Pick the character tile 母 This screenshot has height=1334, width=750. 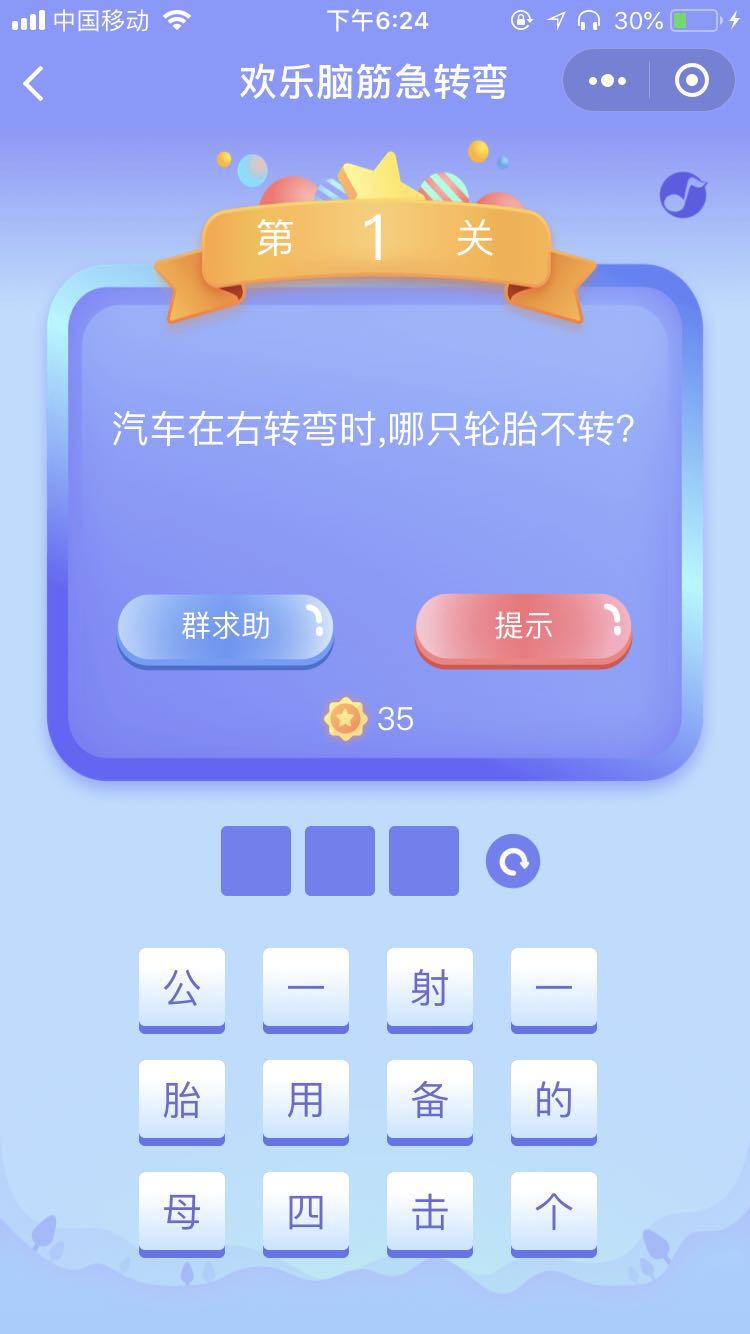pos(182,1212)
